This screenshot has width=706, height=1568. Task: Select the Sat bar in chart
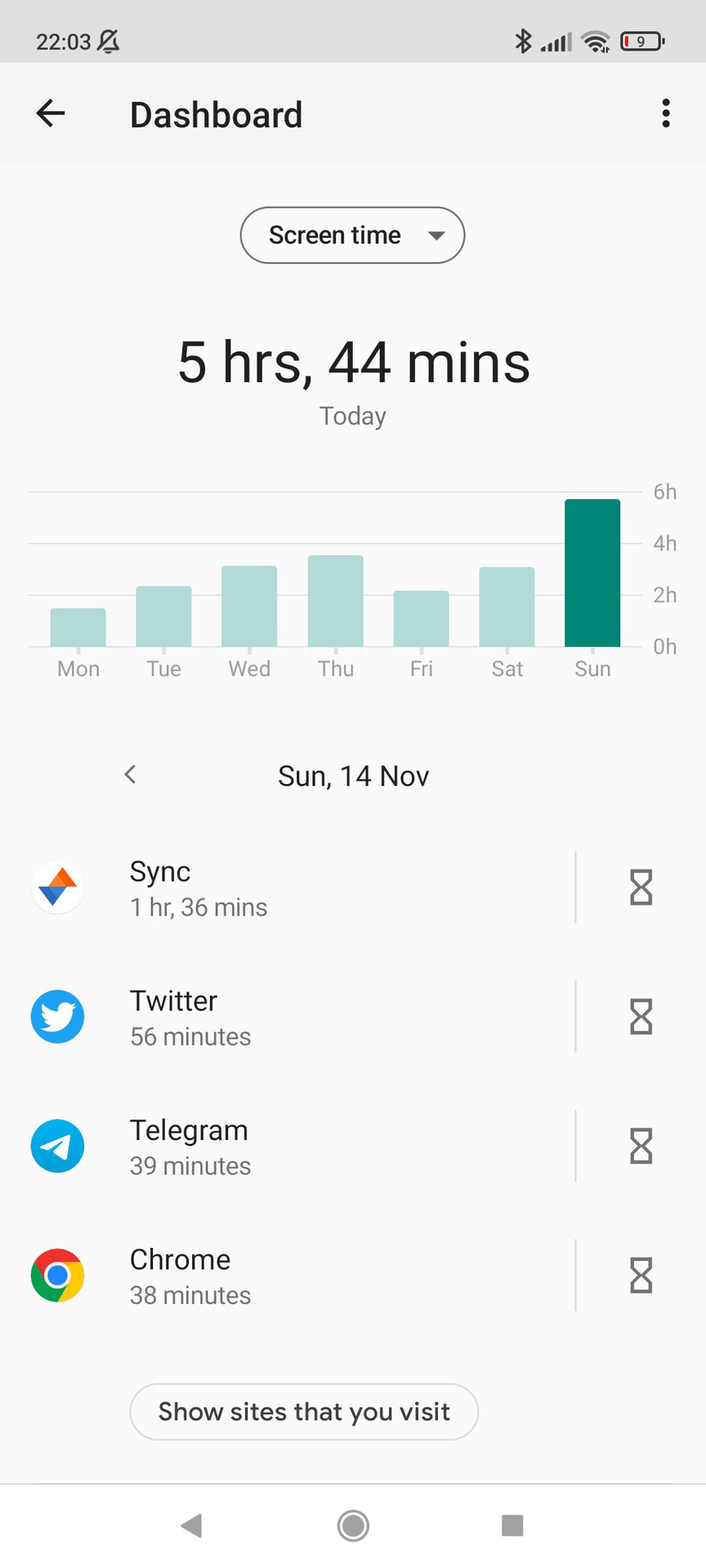pos(507,607)
